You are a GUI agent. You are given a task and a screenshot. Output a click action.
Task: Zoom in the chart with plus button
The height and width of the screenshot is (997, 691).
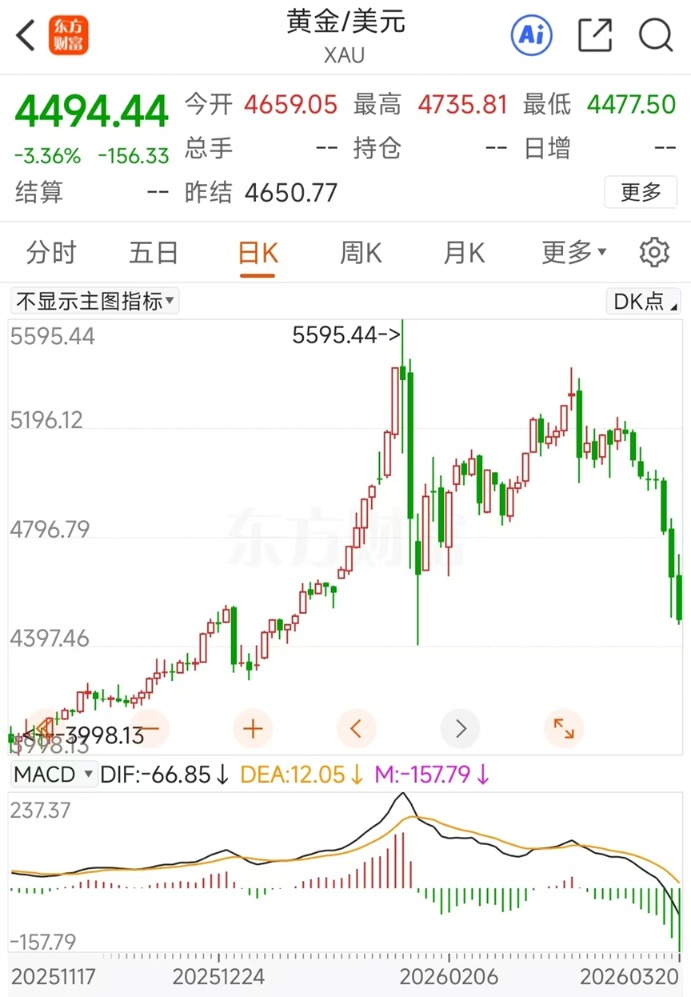(253, 728)
